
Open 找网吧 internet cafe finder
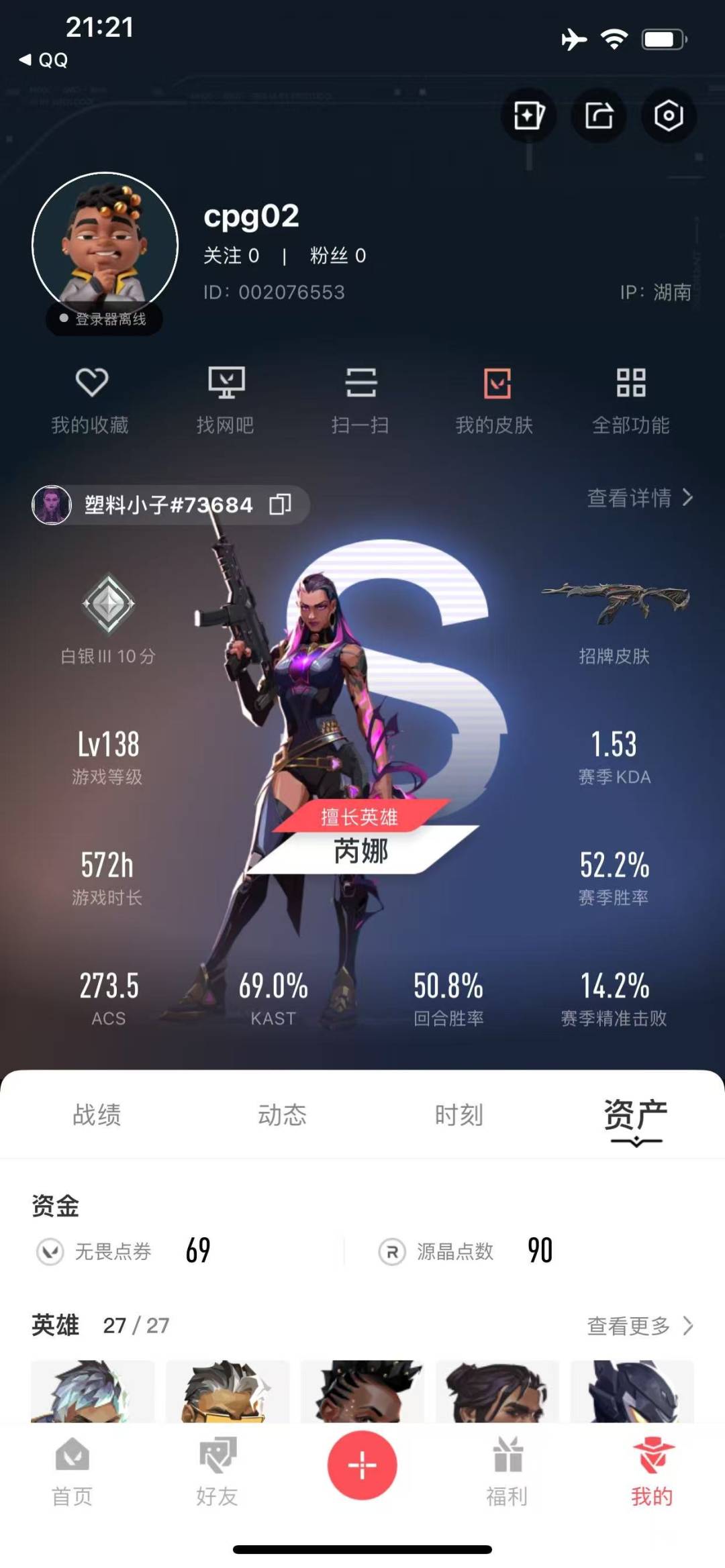pyautogui.click(x=226, y=401)
